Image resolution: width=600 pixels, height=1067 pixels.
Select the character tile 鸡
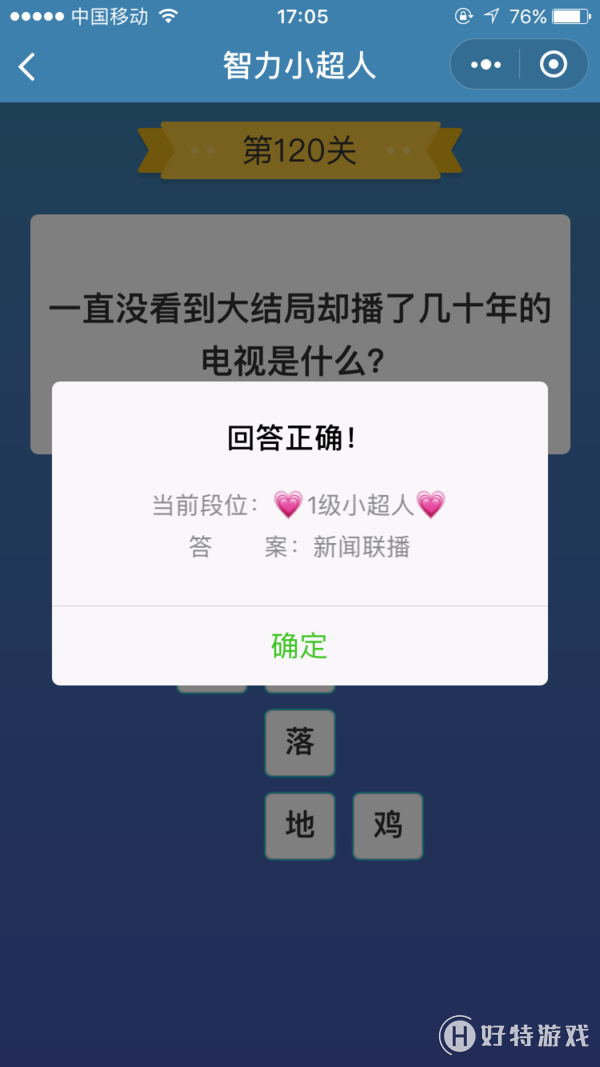point(387,825)
